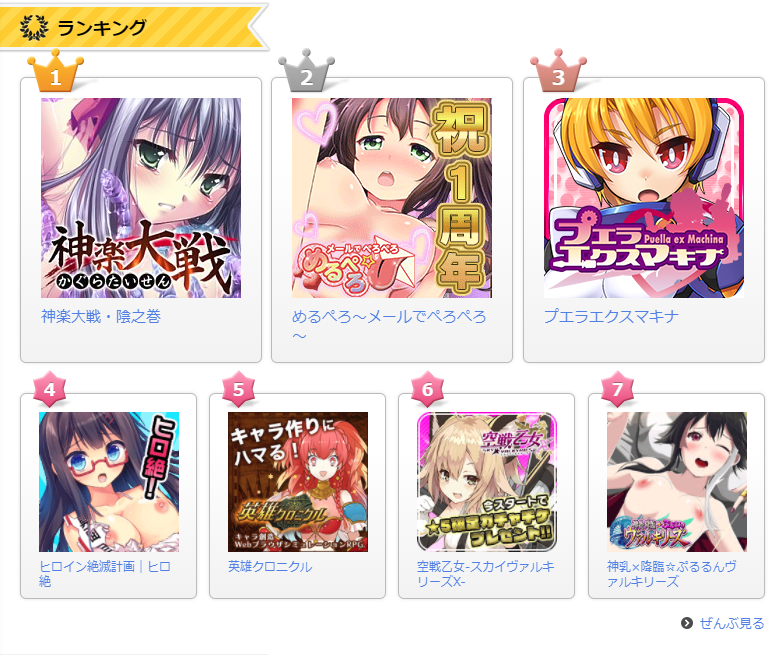Open the rank 1 game 神楽大戦・陰之巻
Viewport: 777px width, 655px height.
point(141,198)
